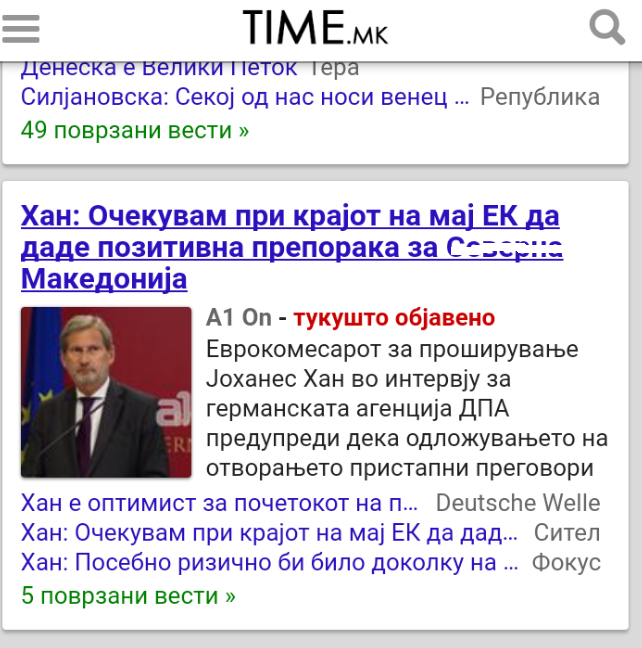642x648 pixels.
Task: Show 49 поврзани вести
Action: pos(135,130)
